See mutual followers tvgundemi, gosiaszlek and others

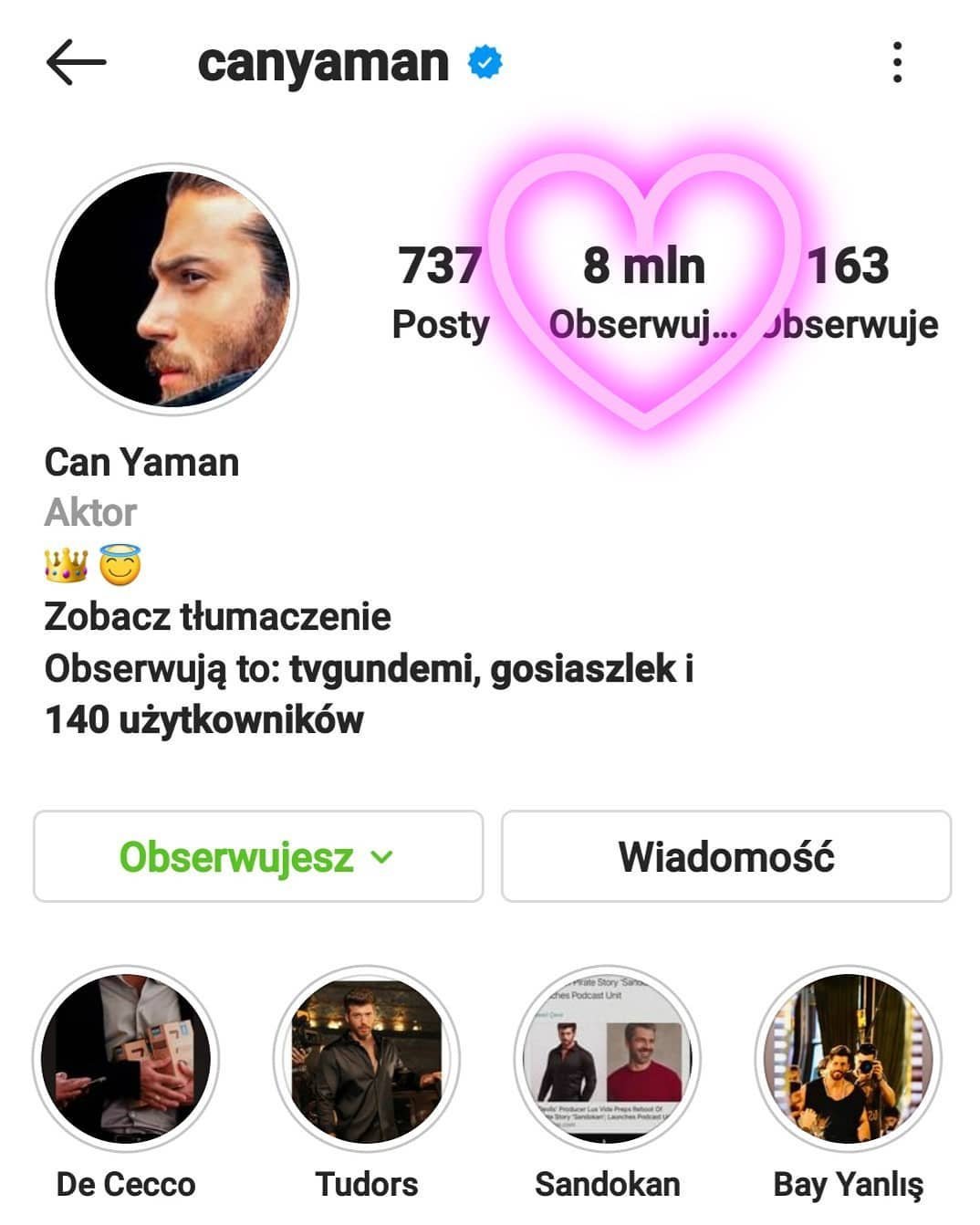pyautogui.click(x=369, y=694)
